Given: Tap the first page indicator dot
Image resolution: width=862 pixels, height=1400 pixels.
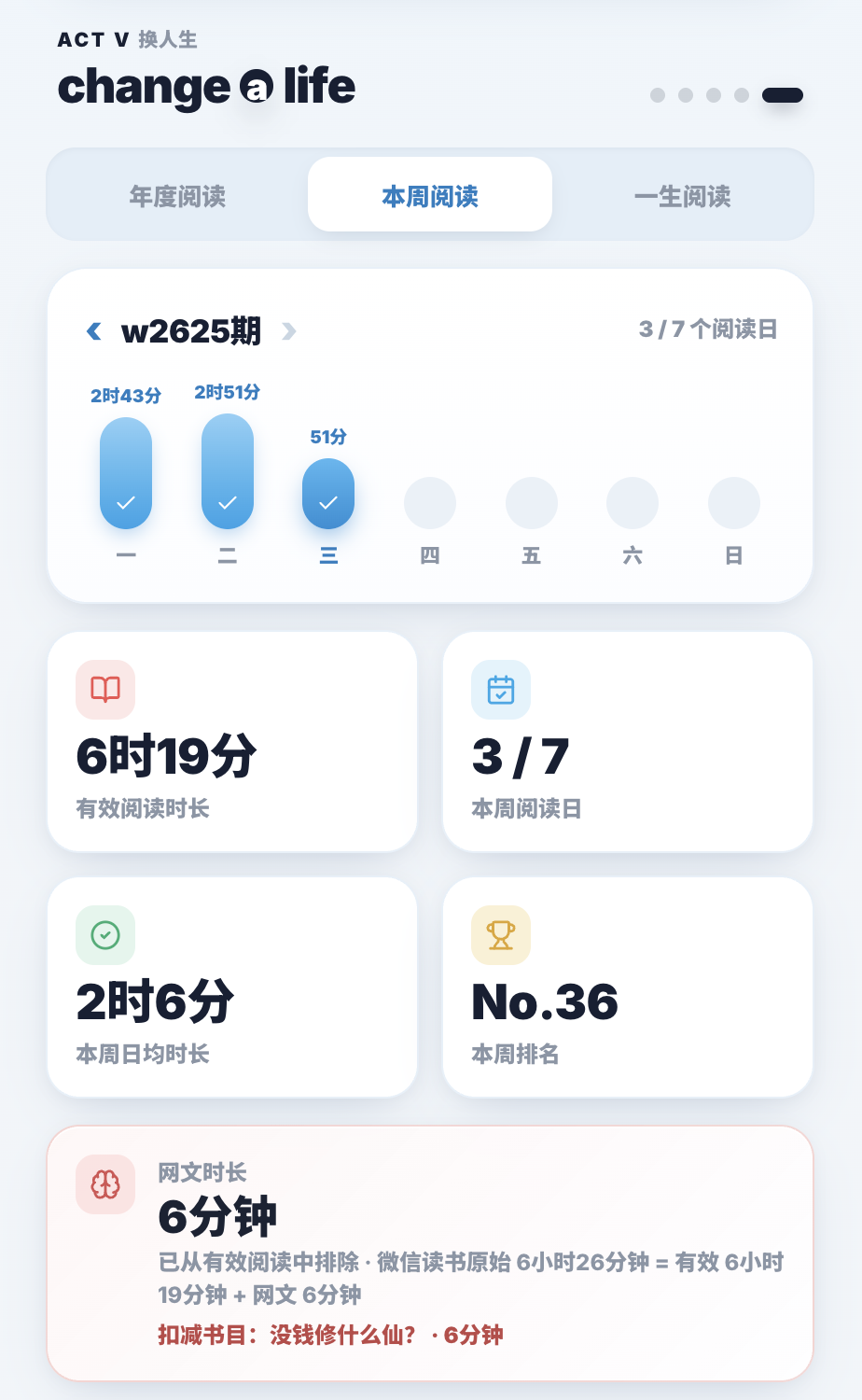Looking at the screenshot, I should (x=658, y=95).
